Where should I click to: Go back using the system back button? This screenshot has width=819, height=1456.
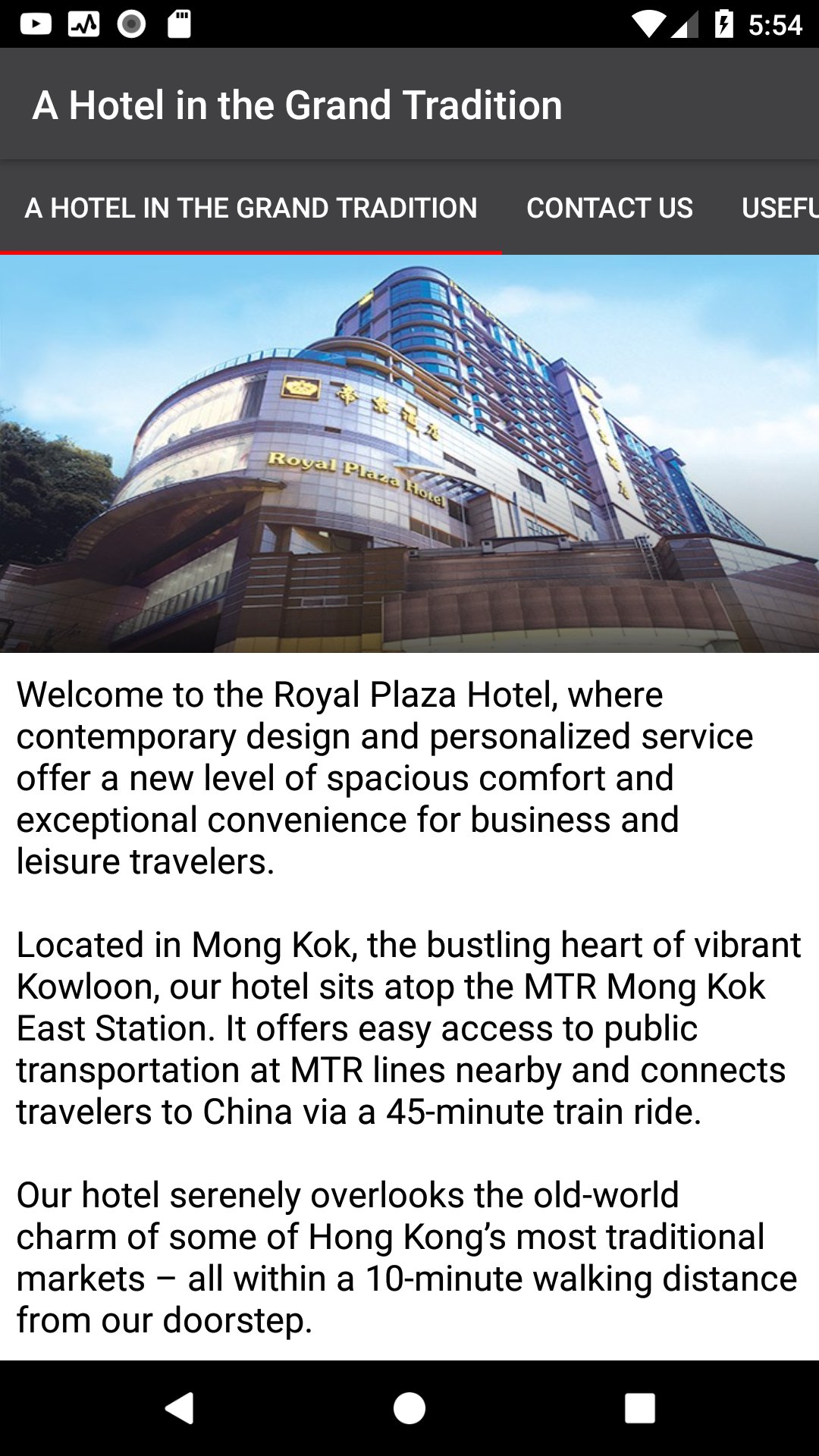pos(180,1408)
